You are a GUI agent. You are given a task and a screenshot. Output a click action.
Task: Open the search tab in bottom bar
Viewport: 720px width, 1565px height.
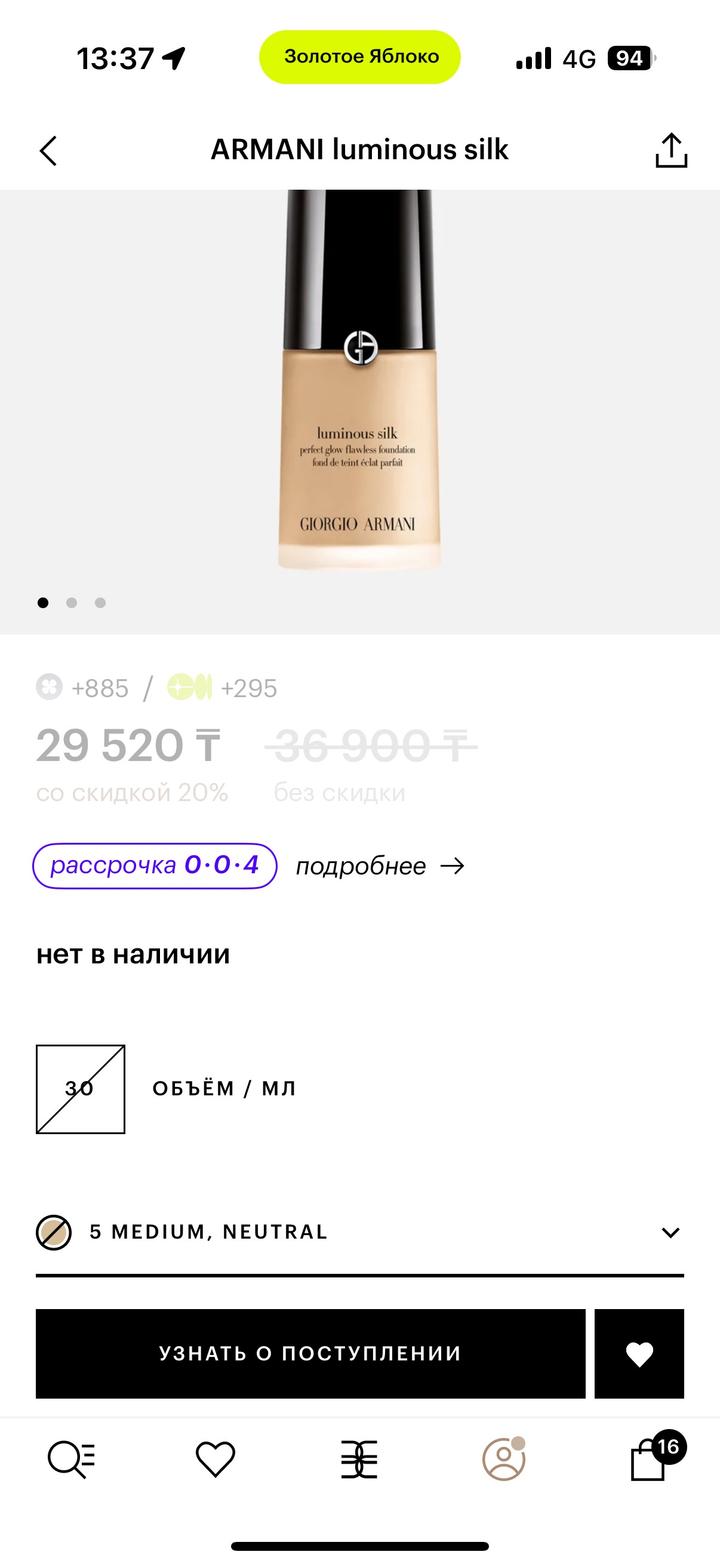72,1460
